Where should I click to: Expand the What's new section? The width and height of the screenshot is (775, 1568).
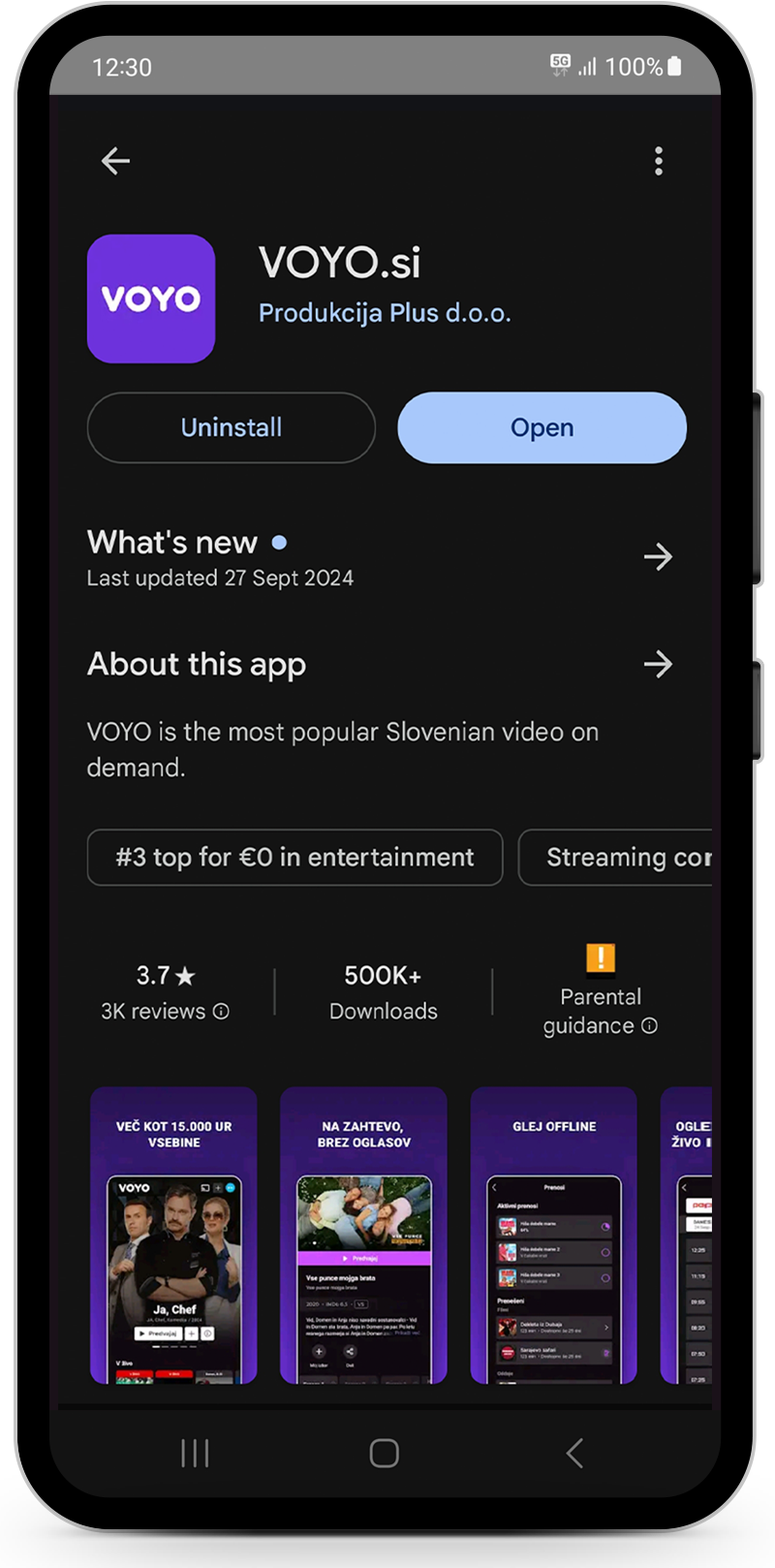point(658,557)
